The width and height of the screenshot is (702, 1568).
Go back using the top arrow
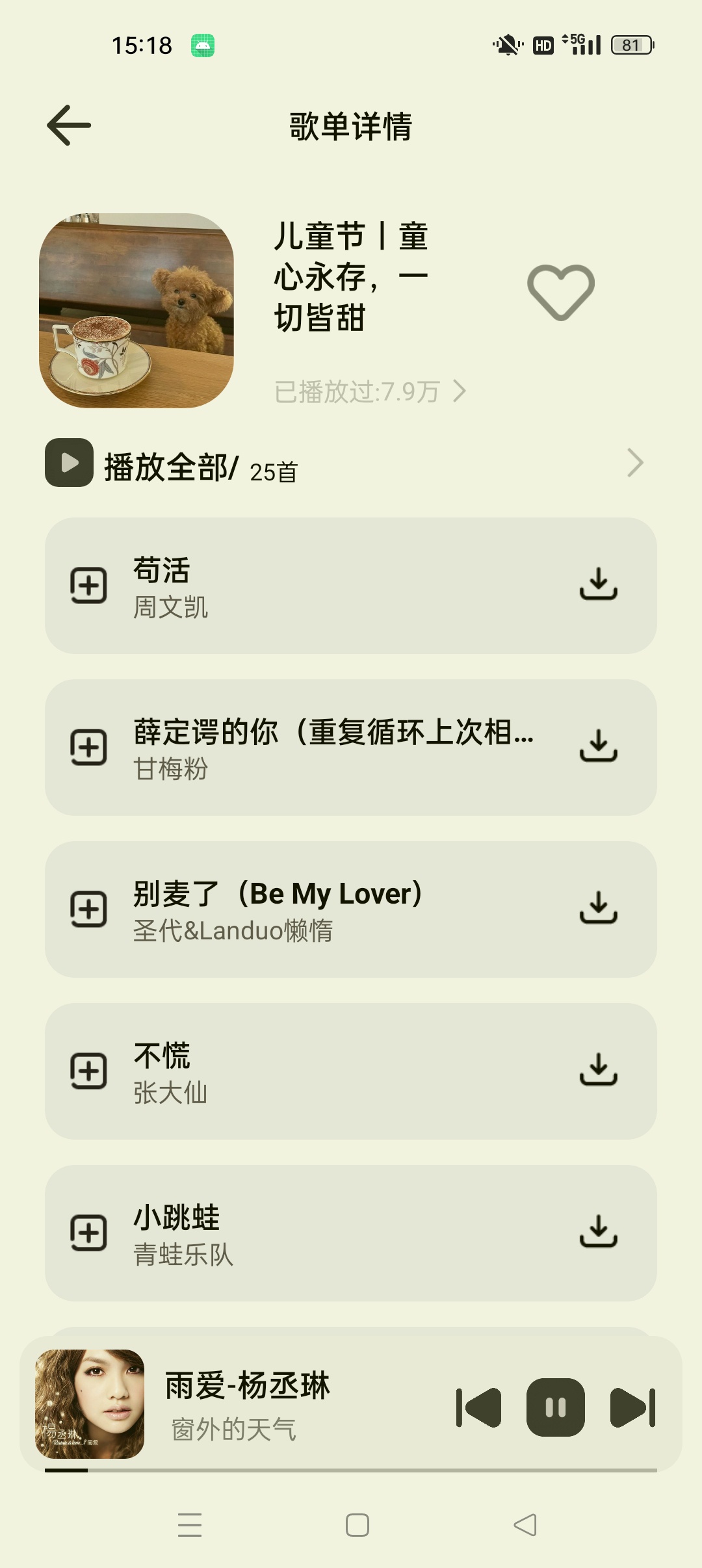coord(69,125)
